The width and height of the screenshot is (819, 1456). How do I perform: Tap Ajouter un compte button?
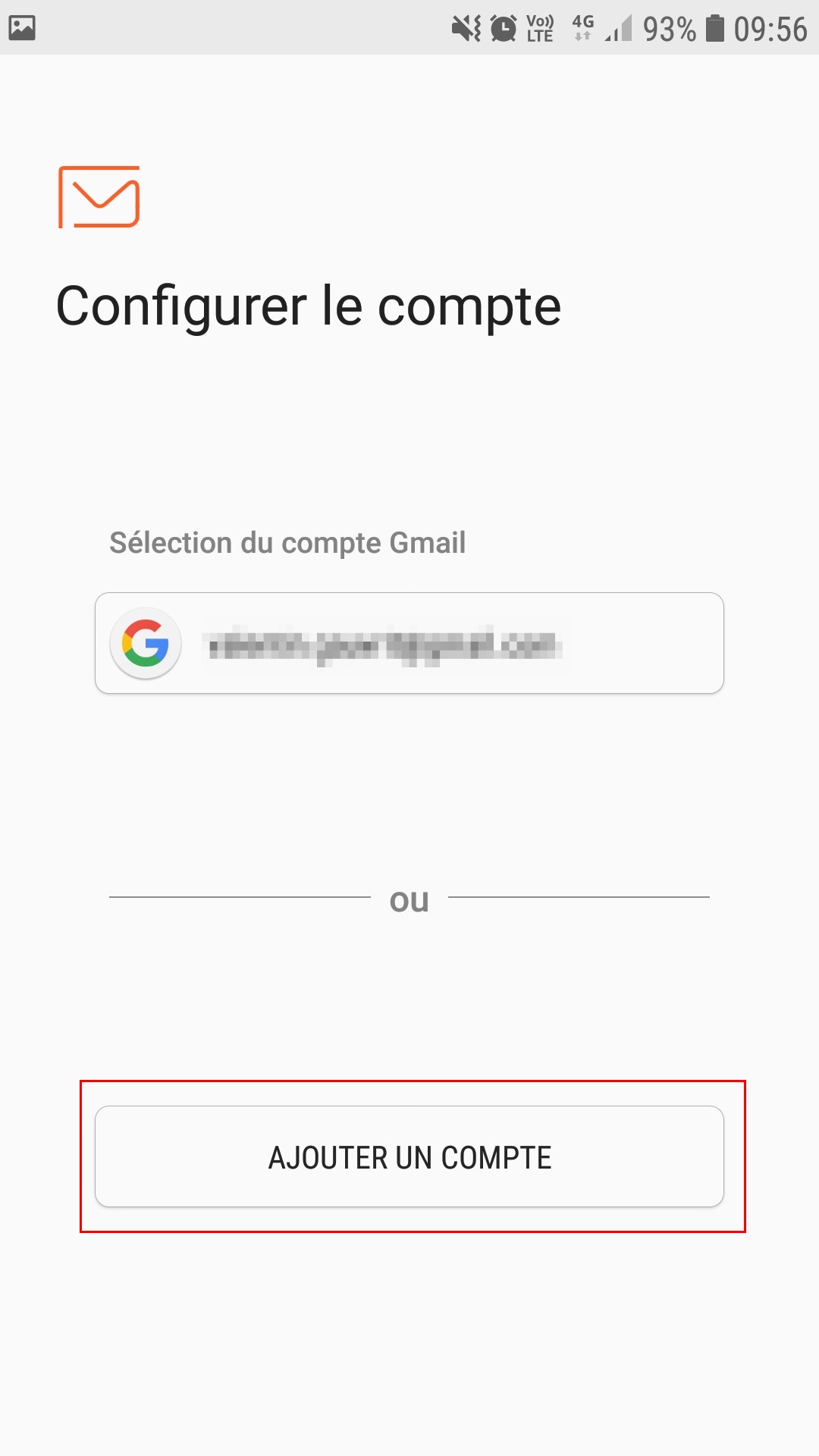tap(409, 1156)
